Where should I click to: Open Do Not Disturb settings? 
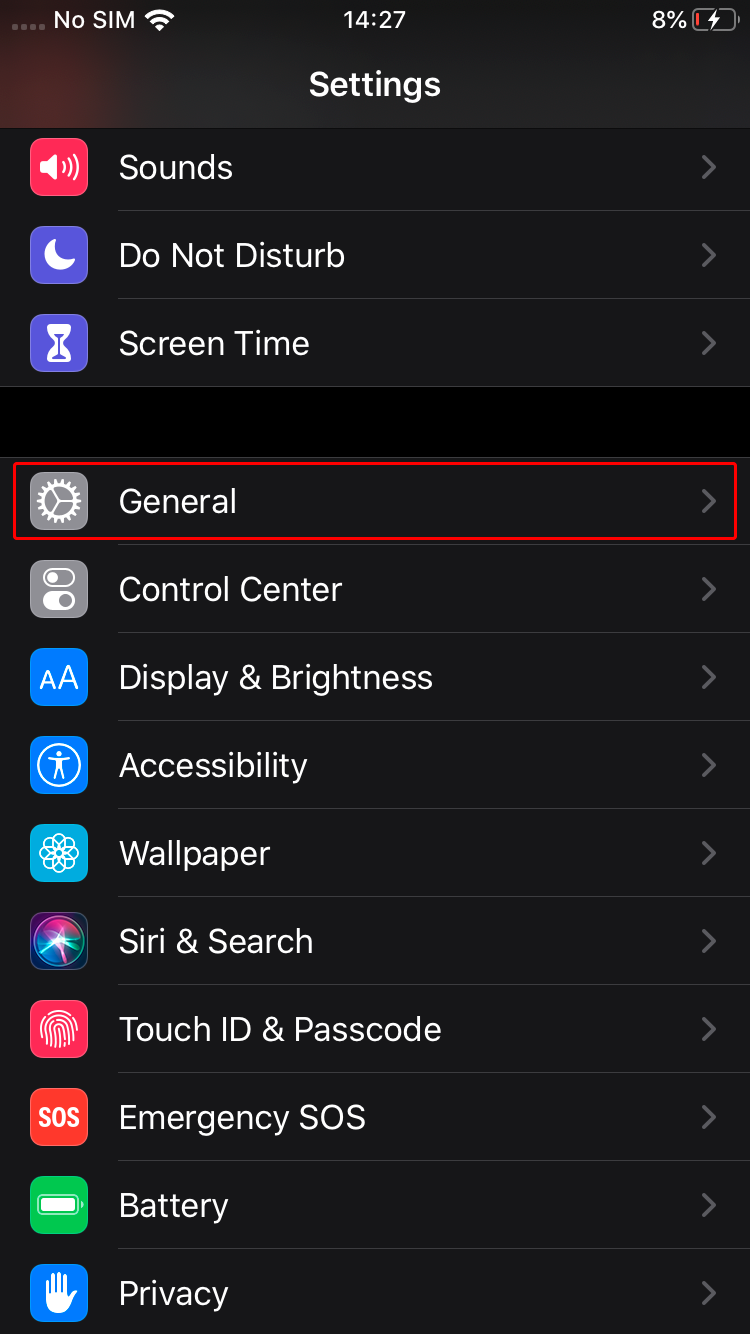pyautogui.click(x=375, y=255)
